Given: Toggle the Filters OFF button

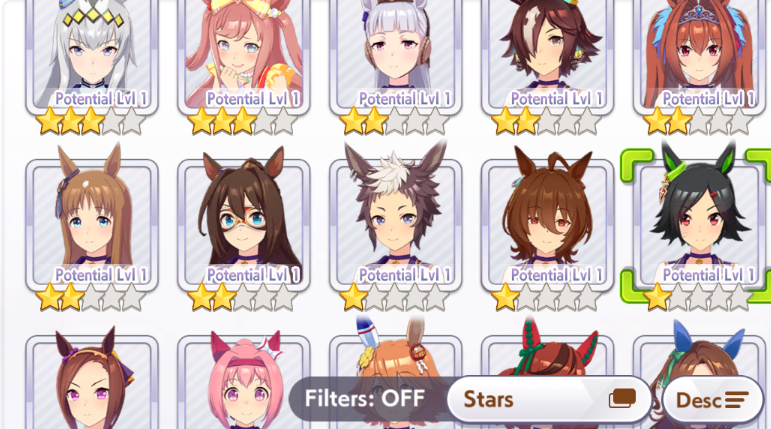Looking at the screenshot, I should point(365,399).
